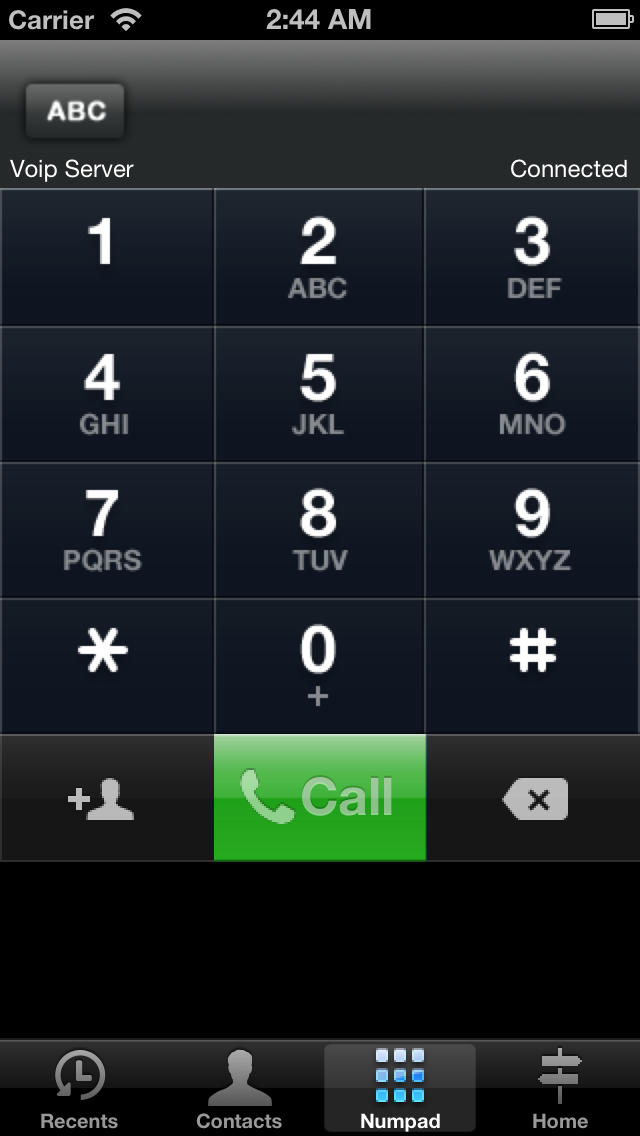Tap the 9 WXYZ key
This screenshot has height=1136, width=640.
(x=533, y=530)
